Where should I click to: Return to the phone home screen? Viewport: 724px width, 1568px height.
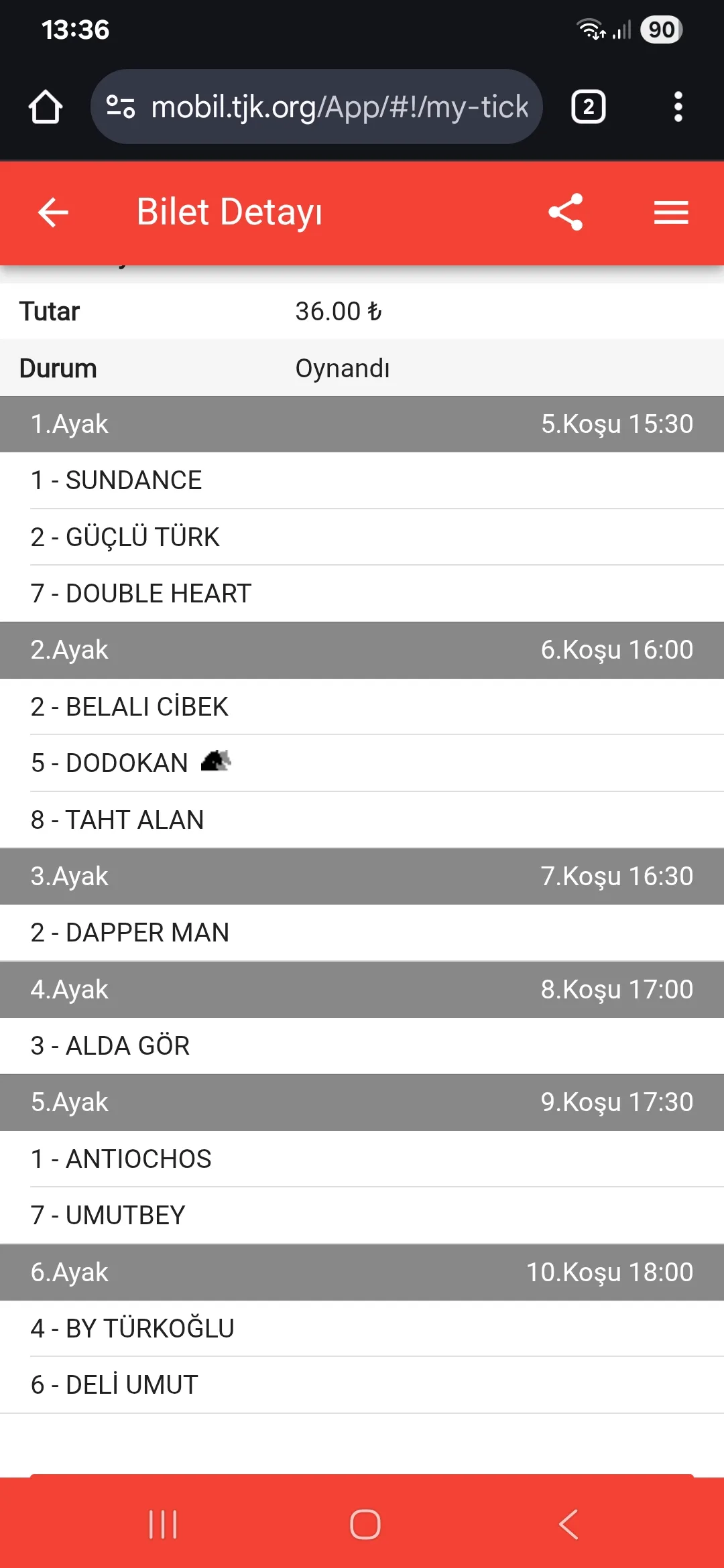click(x=365, y=1524)
